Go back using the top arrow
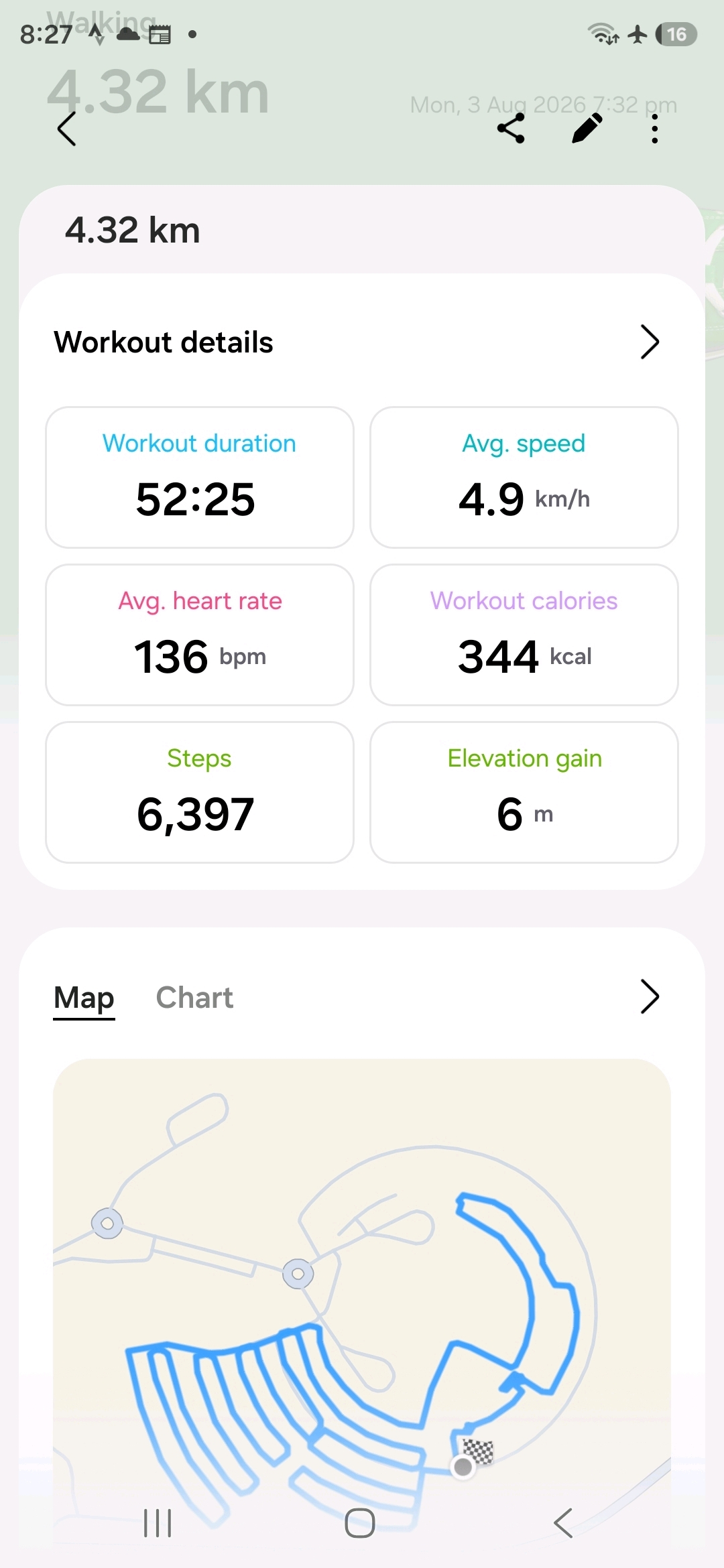Image resolution: width=724 pixels, height=1568 pixels. coord(66,129)
